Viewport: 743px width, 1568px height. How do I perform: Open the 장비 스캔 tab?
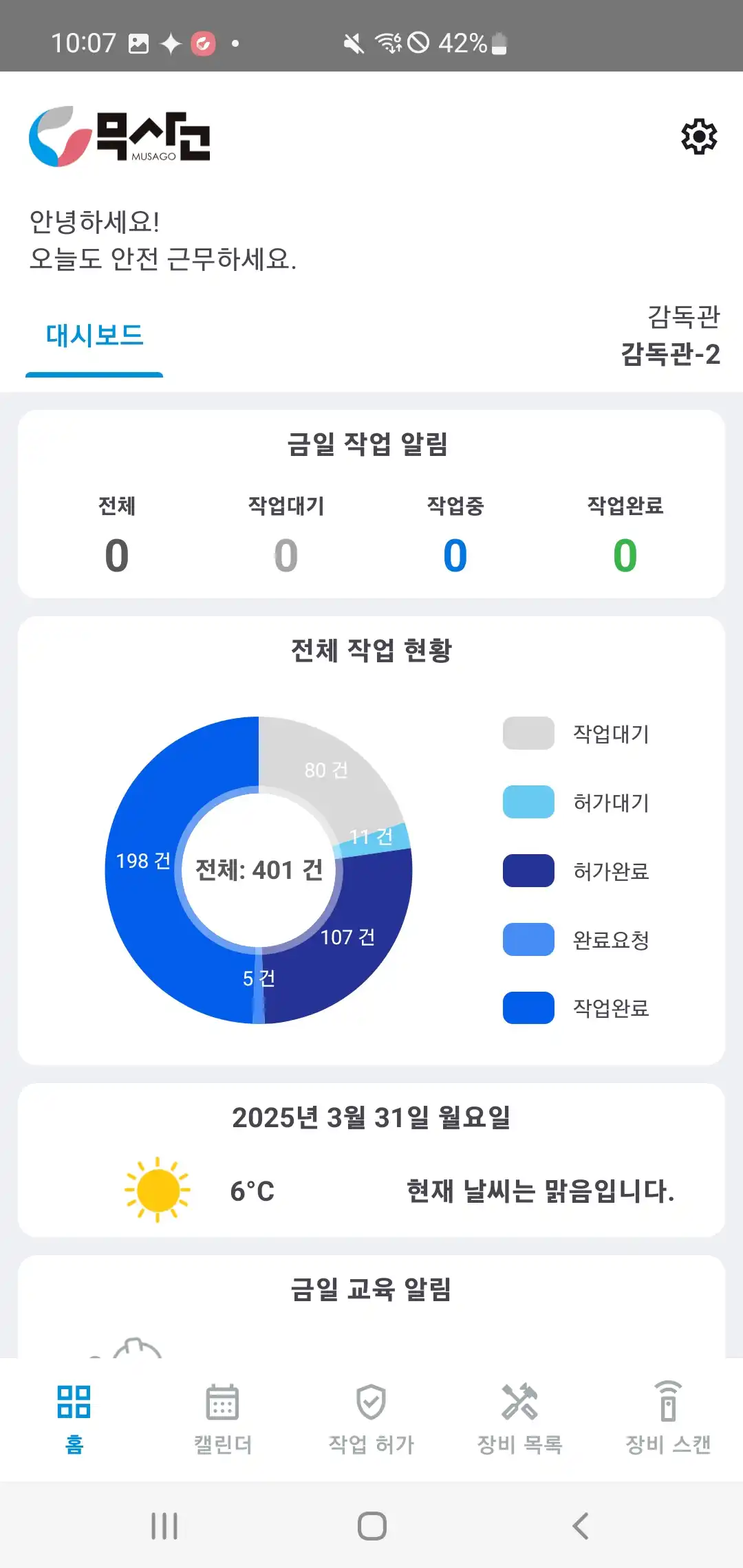(668, 1418)
